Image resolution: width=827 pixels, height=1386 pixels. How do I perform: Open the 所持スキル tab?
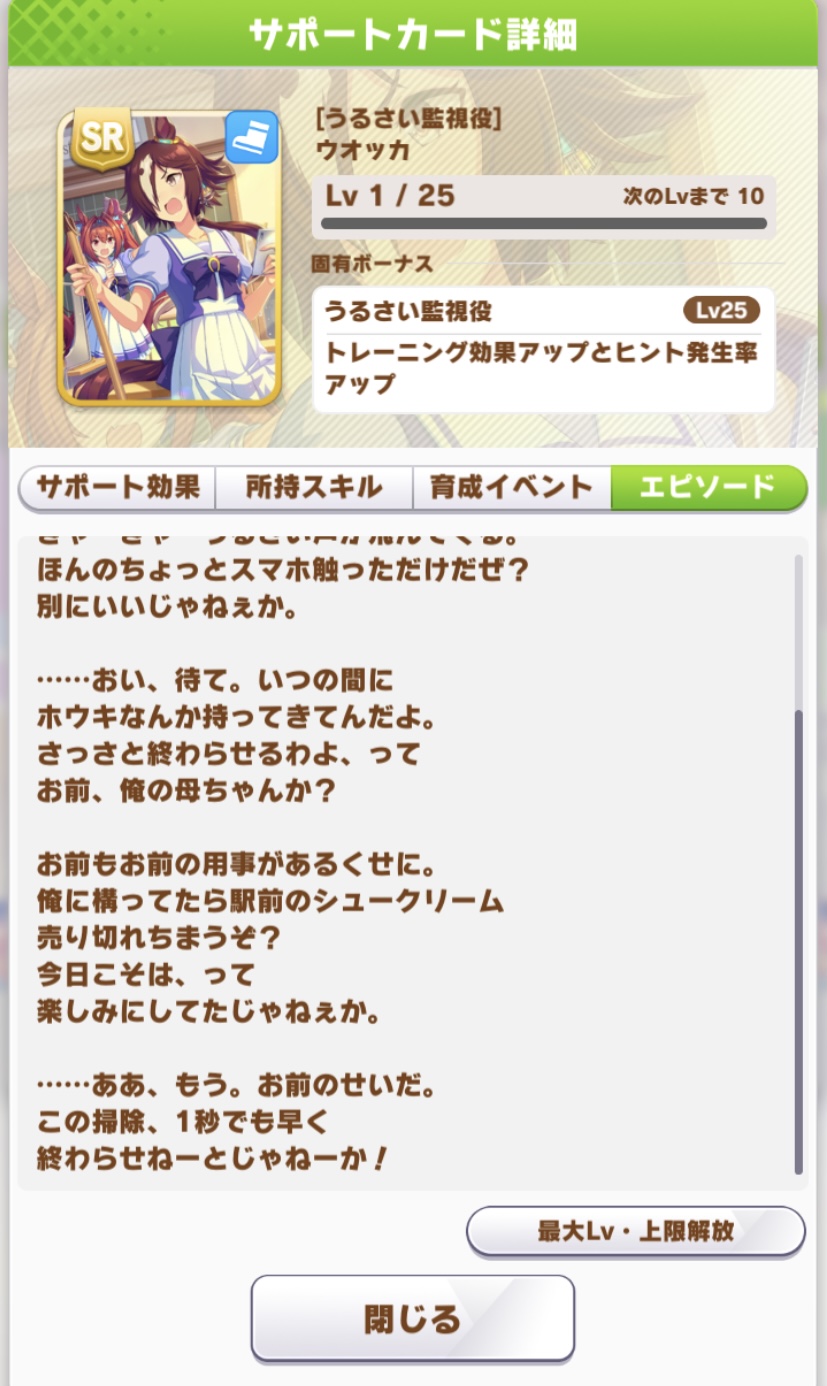pos(314,488)
